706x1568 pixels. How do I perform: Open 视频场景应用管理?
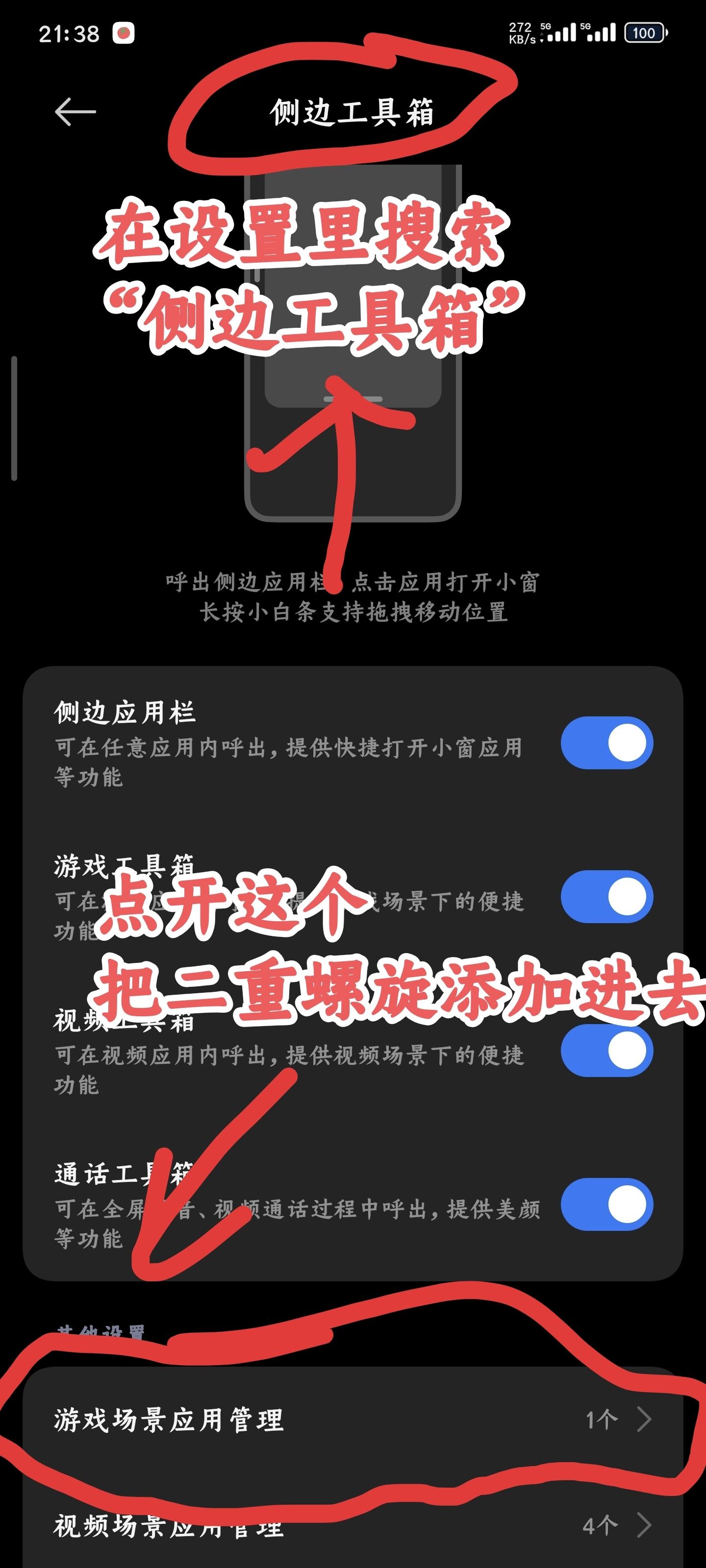352,1525
